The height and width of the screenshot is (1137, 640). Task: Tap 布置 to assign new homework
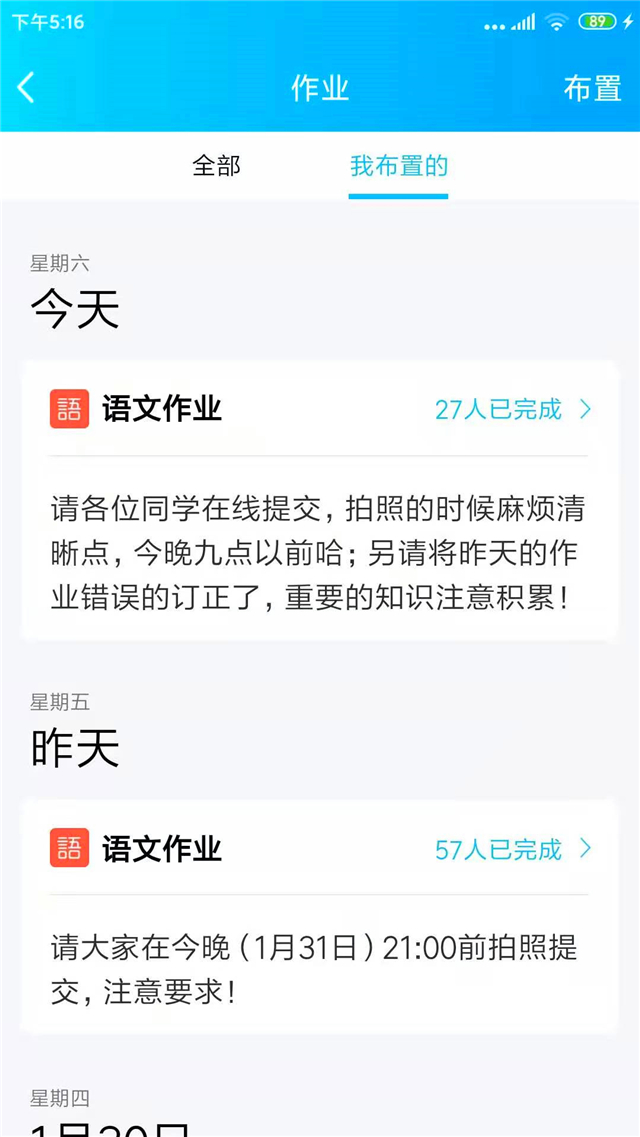point(592,88)
